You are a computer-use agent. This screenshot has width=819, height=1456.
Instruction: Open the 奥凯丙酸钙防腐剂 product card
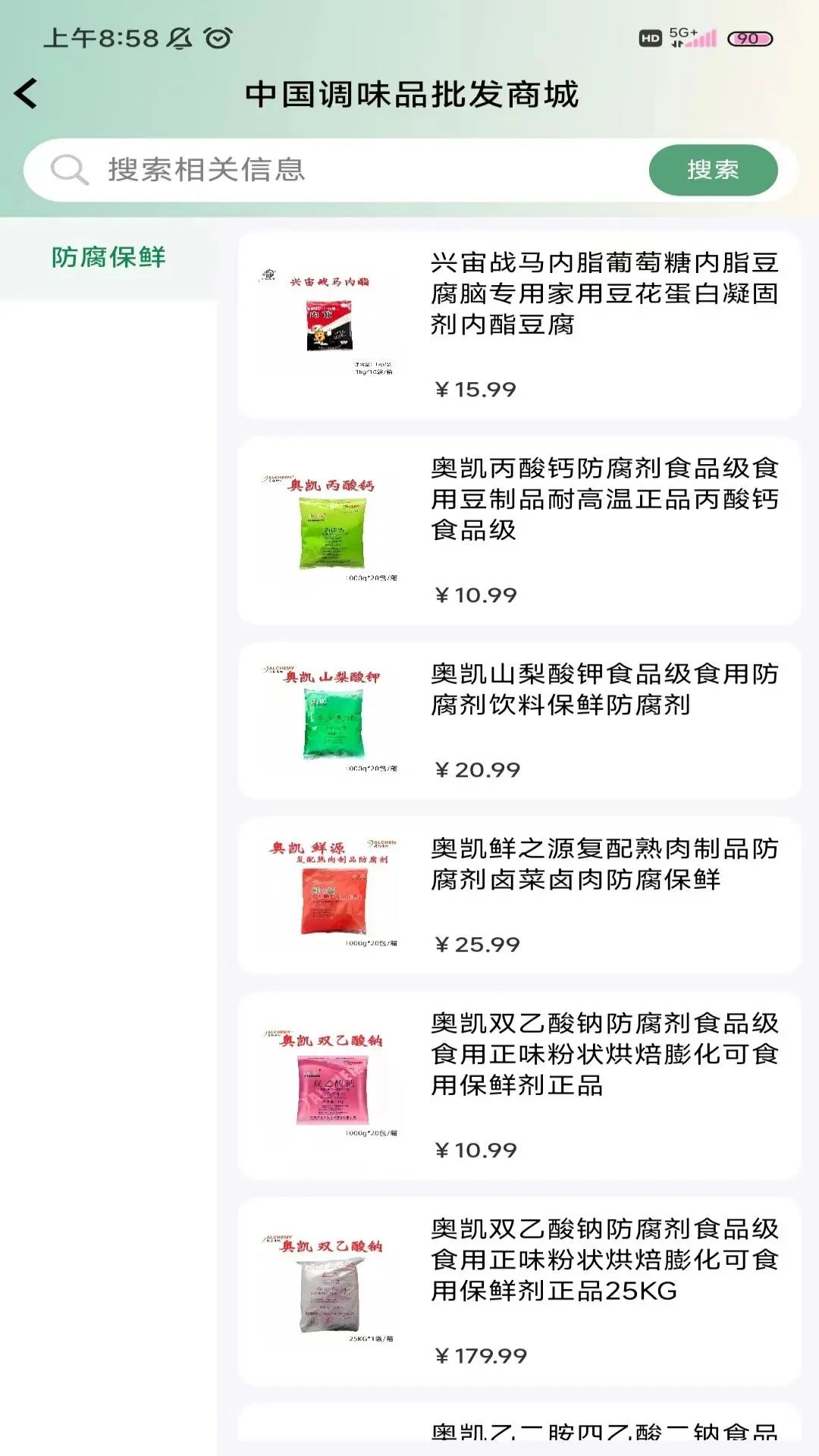pos(519,530)
